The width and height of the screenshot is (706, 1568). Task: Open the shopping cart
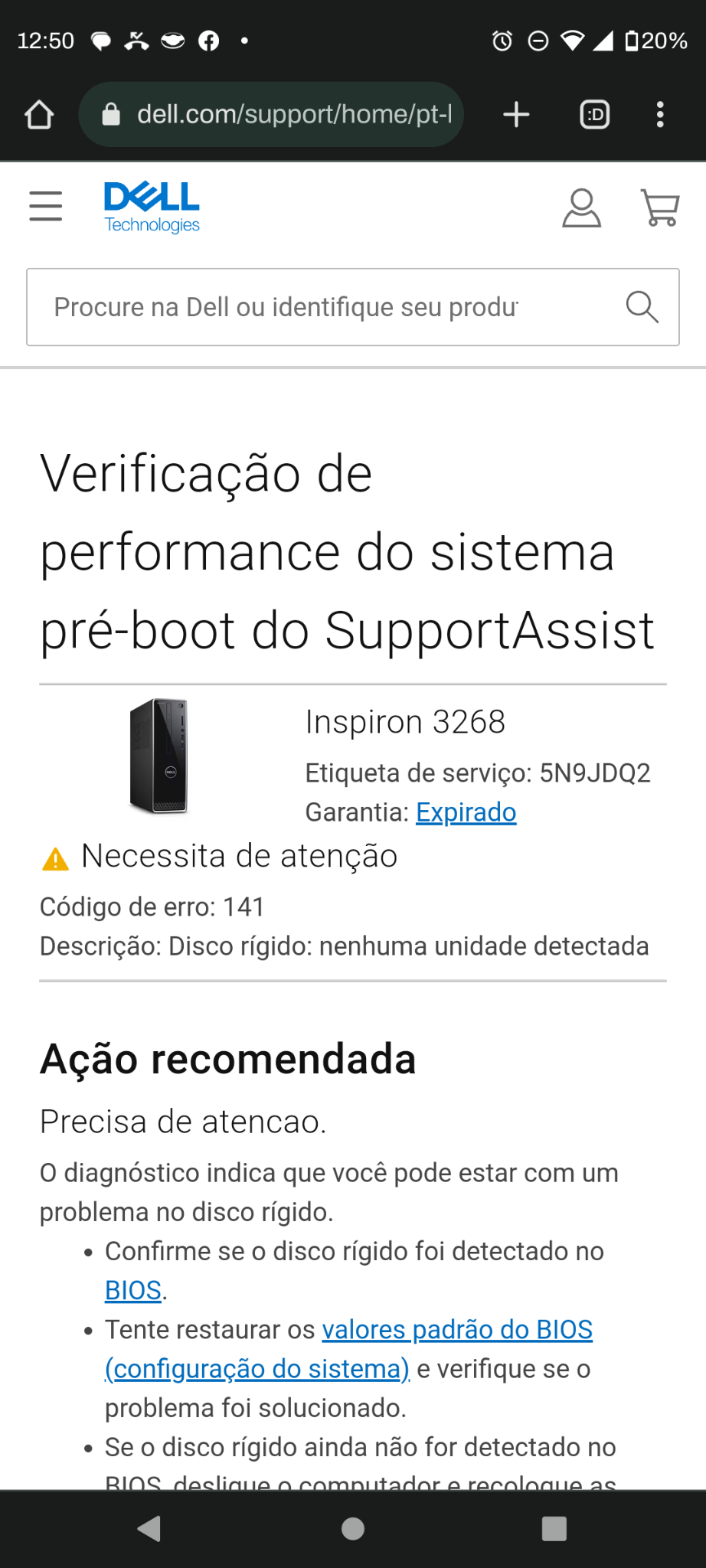pyautogui.click(x=660, y=208)
